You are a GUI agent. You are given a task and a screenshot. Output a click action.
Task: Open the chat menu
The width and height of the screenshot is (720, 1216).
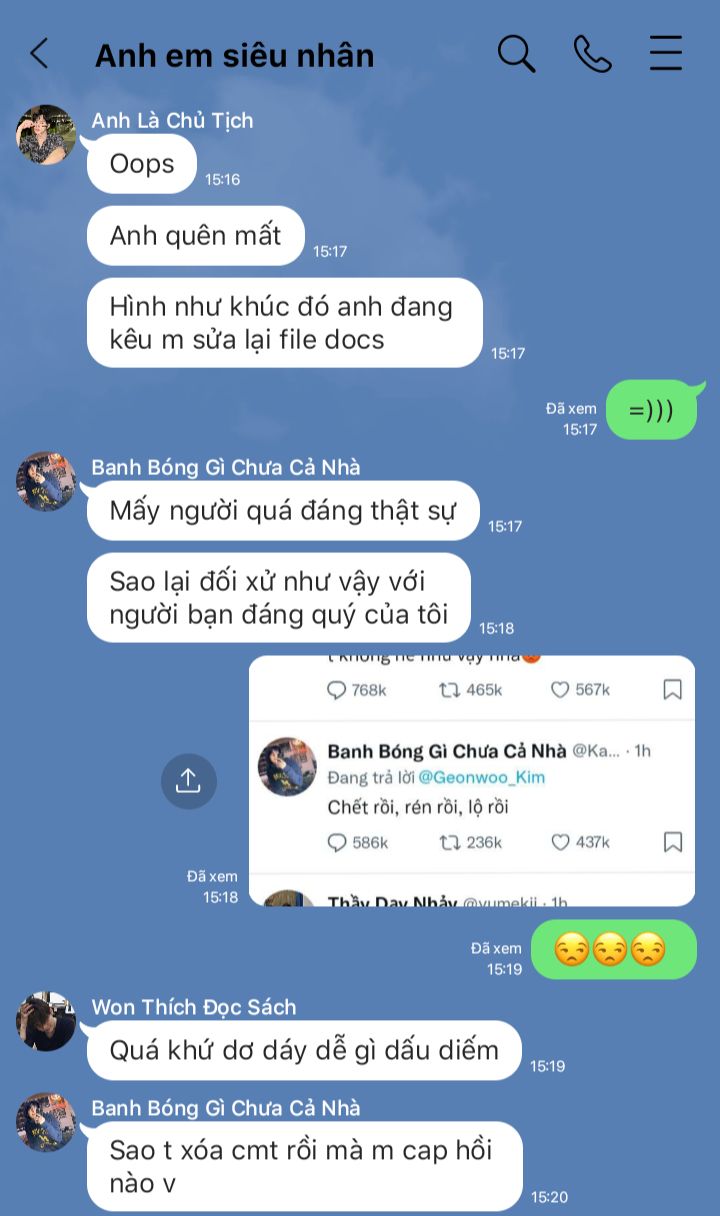coord(666,54)
